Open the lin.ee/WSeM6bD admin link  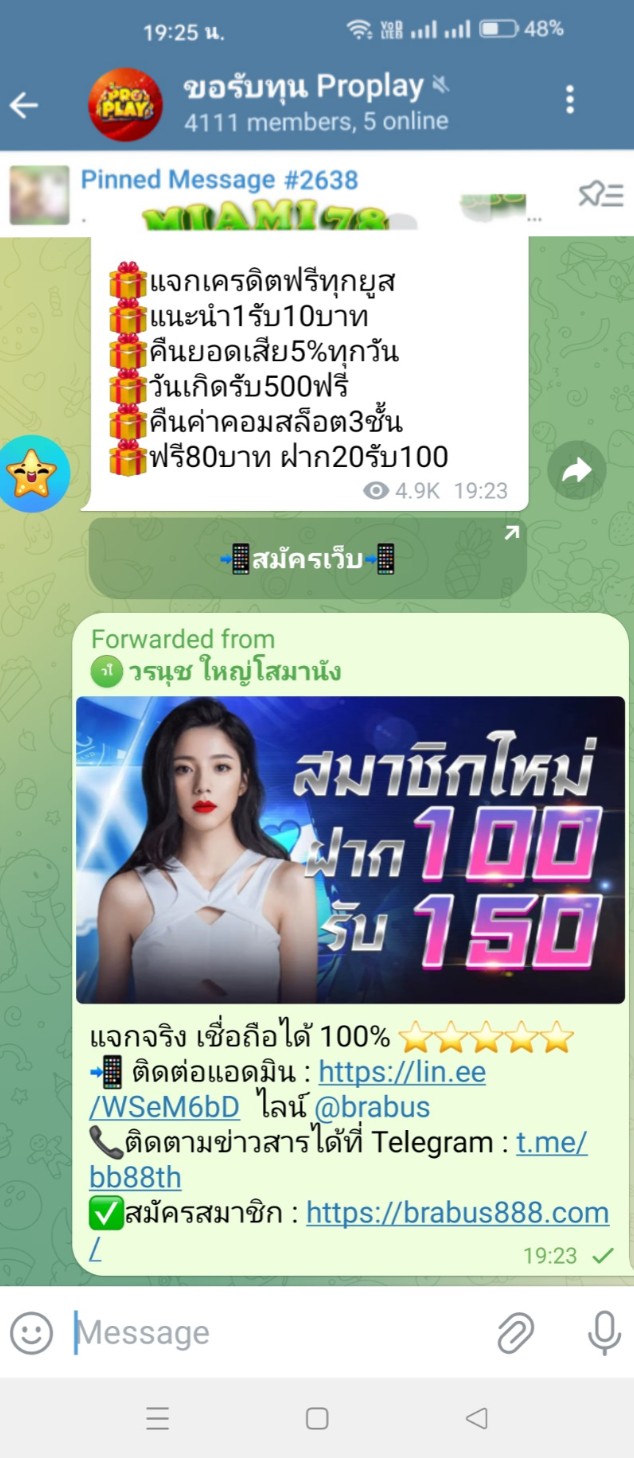point(401,1073)
